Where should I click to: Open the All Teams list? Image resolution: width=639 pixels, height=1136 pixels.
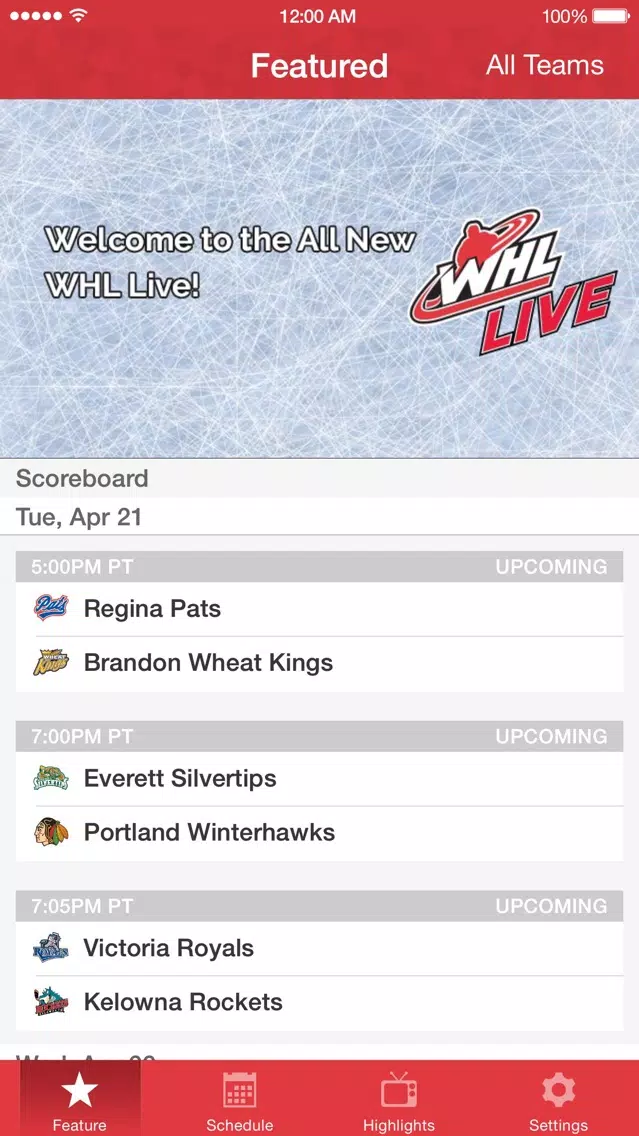click(x=544, y=65)
